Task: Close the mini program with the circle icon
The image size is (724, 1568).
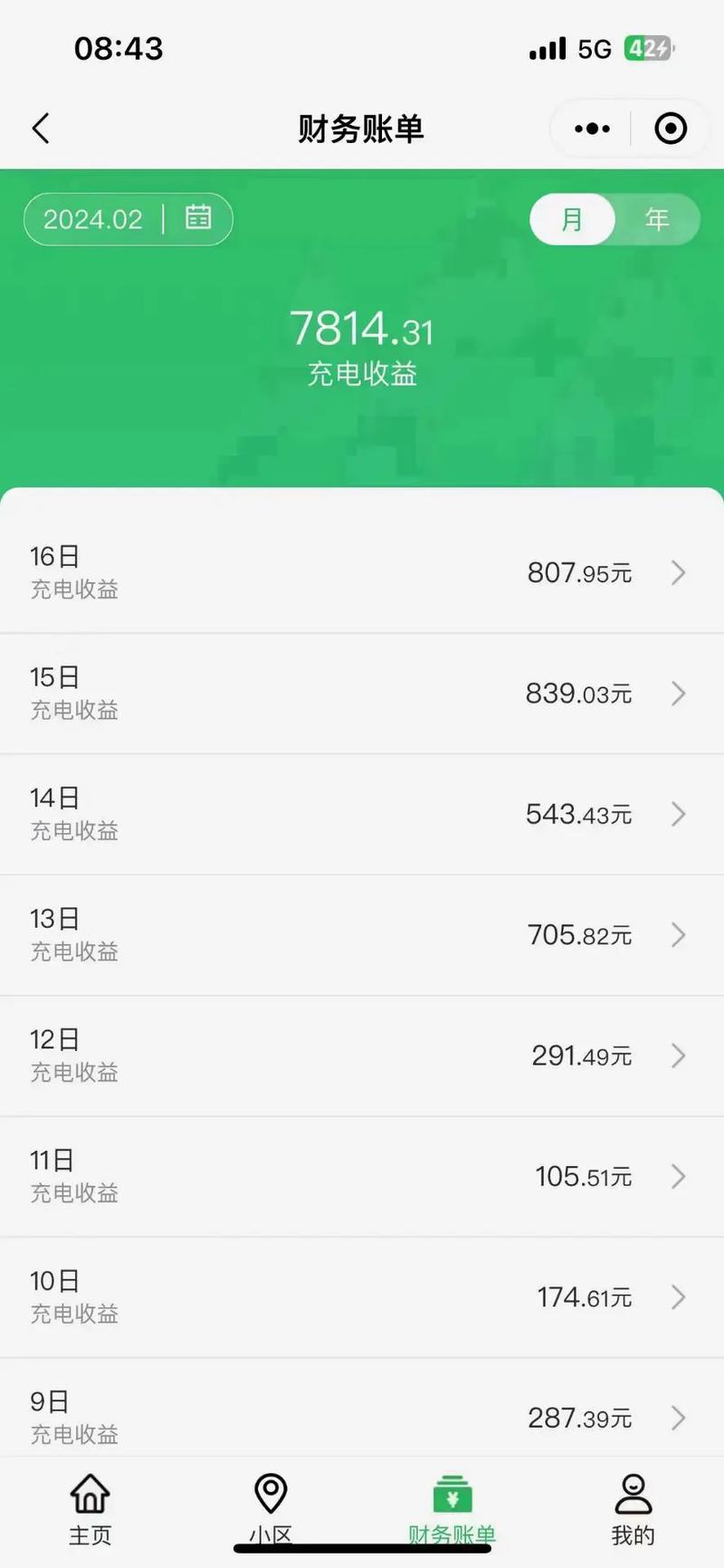Action: pos(670,129)
